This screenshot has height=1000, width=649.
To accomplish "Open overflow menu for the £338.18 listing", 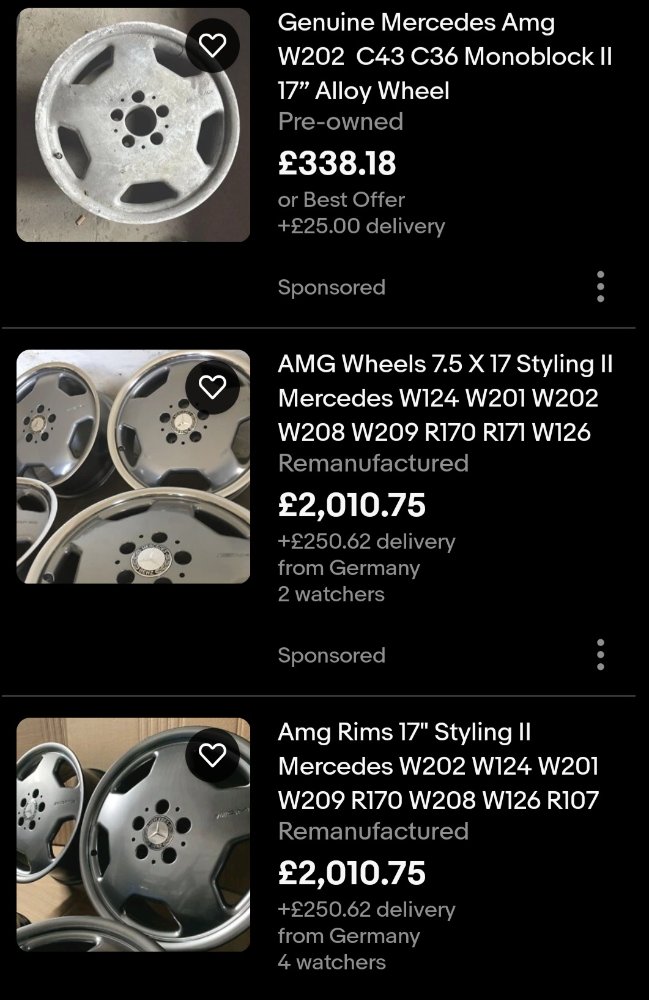I will point(600,286).
